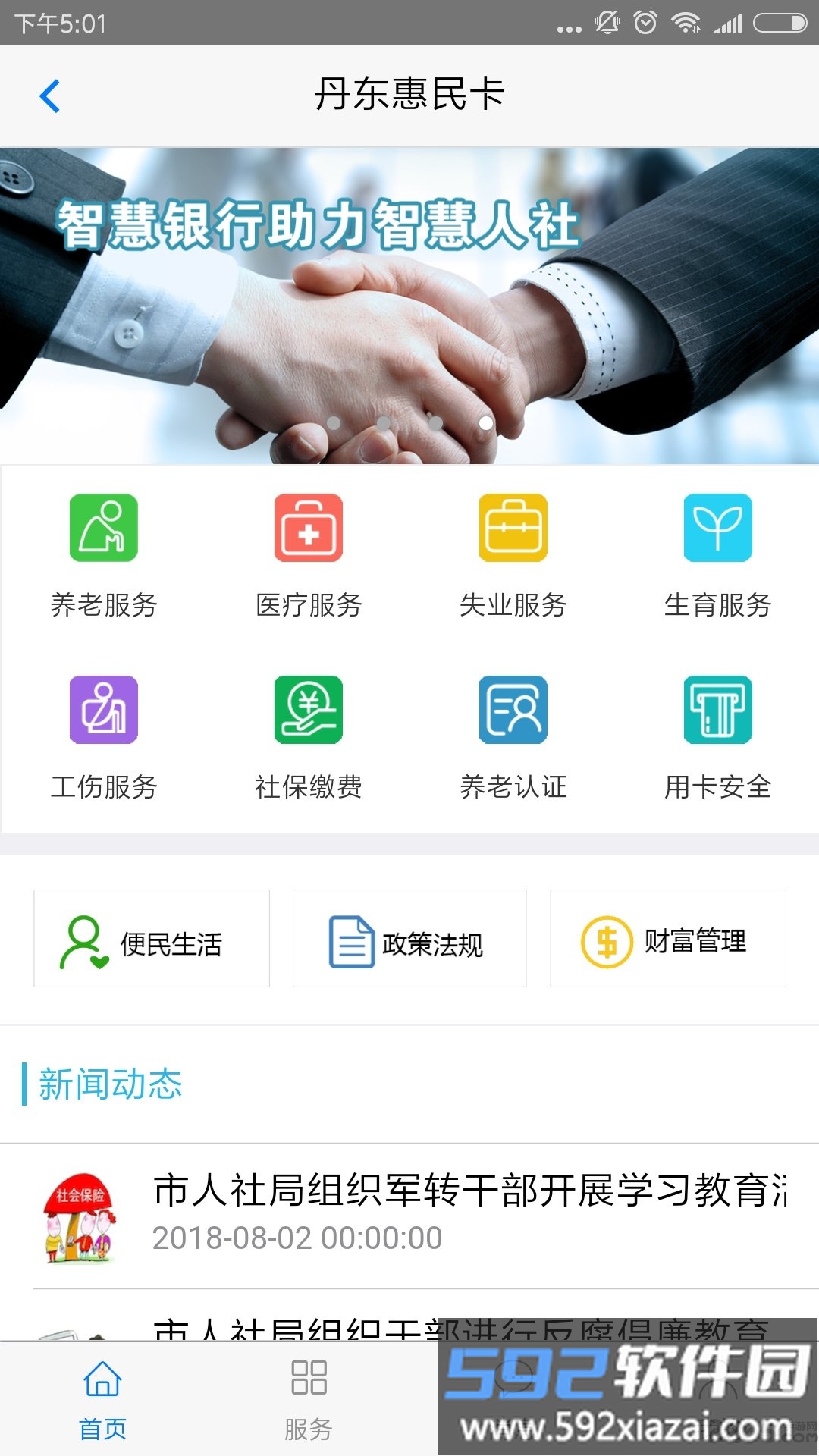View 政策法规 policies and regulations
This screenshot has height=1456, width=819.
click(x=409, y=939)
